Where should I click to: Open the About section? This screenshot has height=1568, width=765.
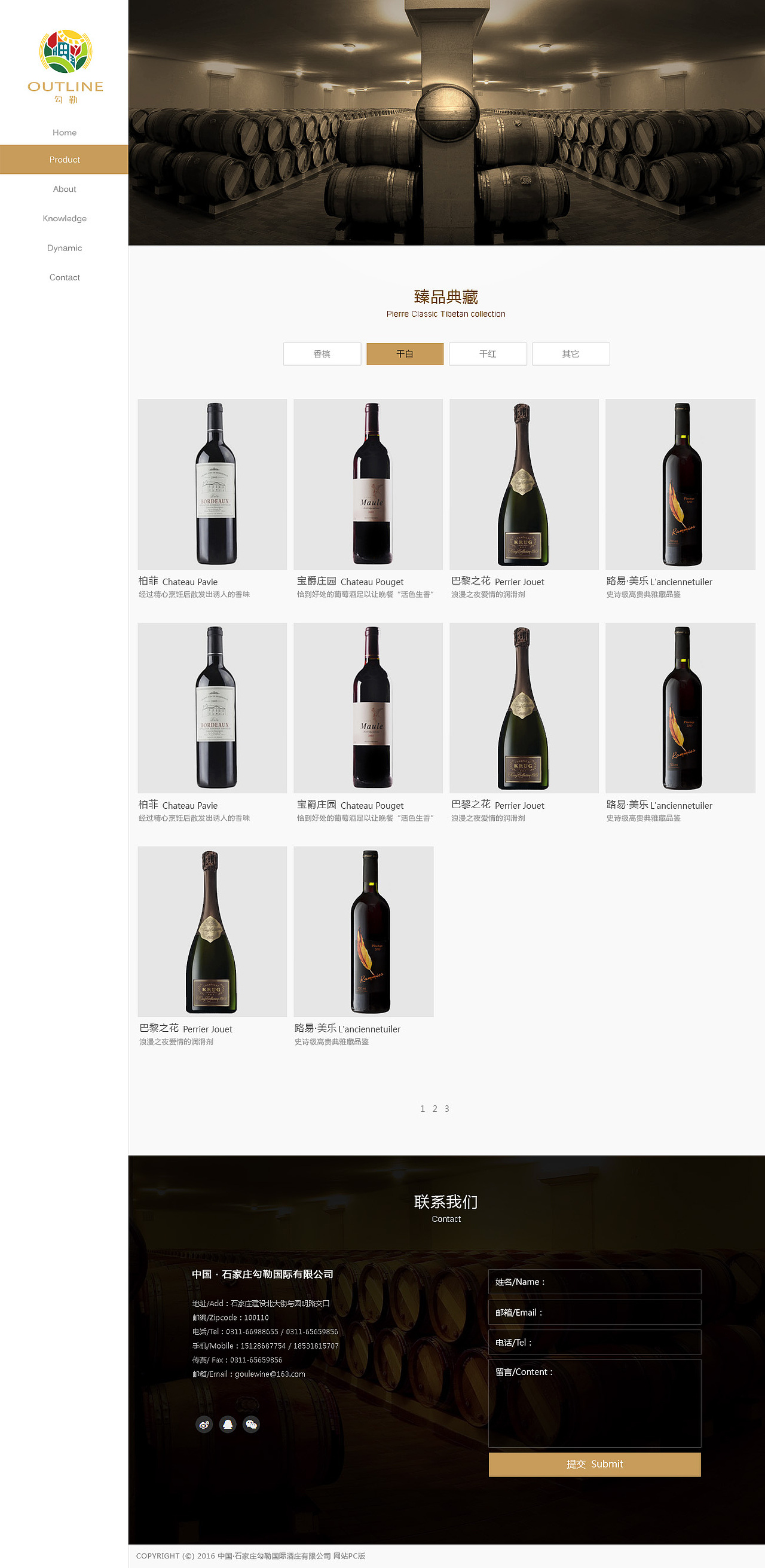click(65, 189)
